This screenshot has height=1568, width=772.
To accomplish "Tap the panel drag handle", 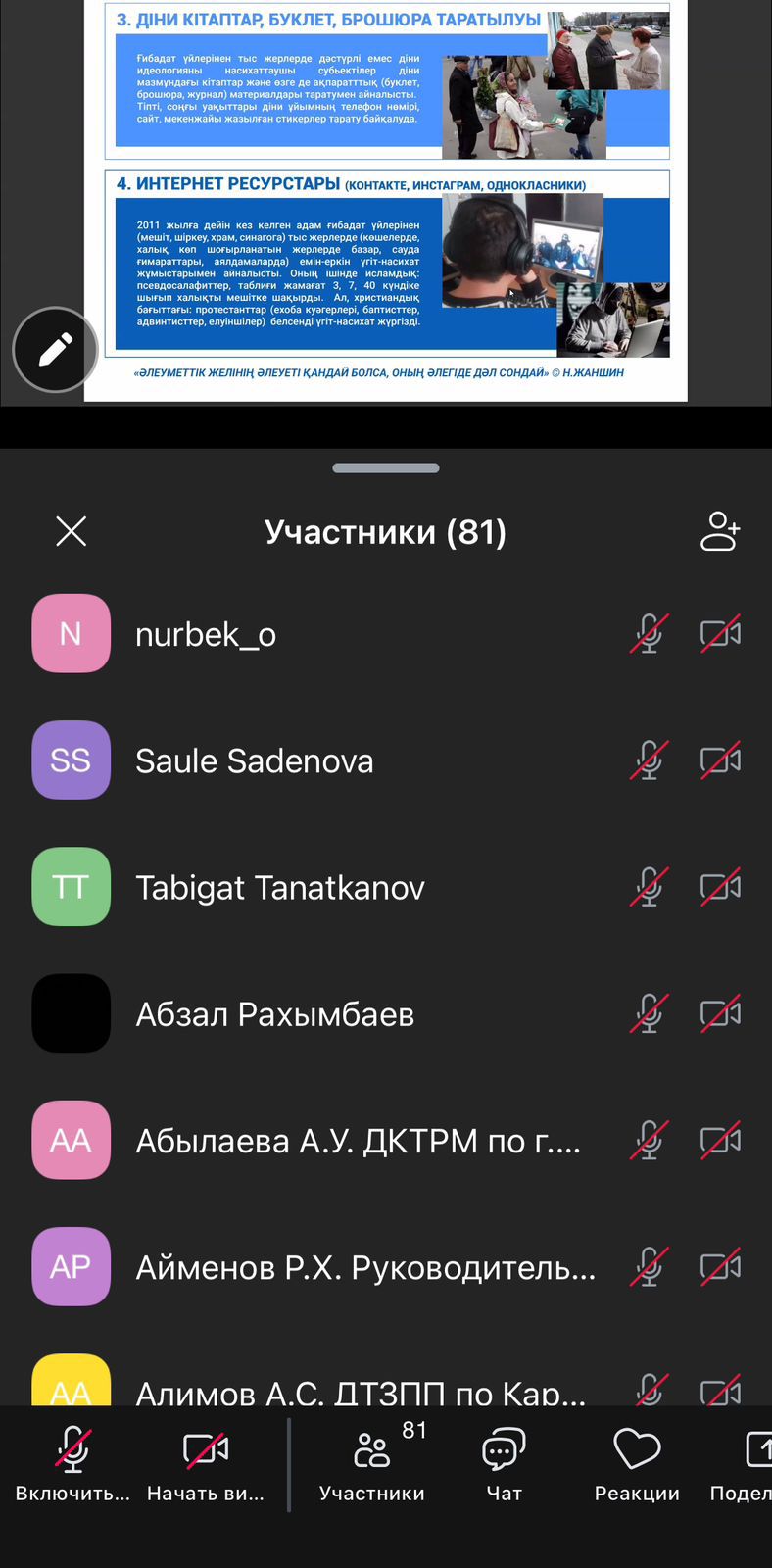I will coord(386,468).
